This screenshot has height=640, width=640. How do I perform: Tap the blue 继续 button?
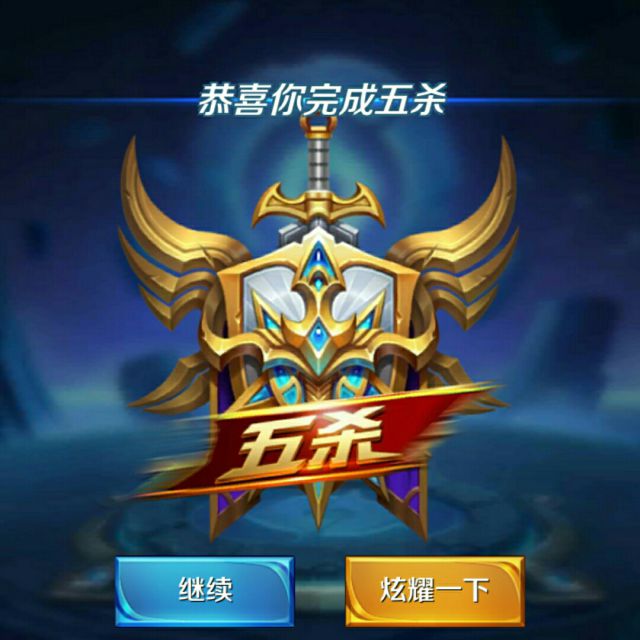click(204, 591)
